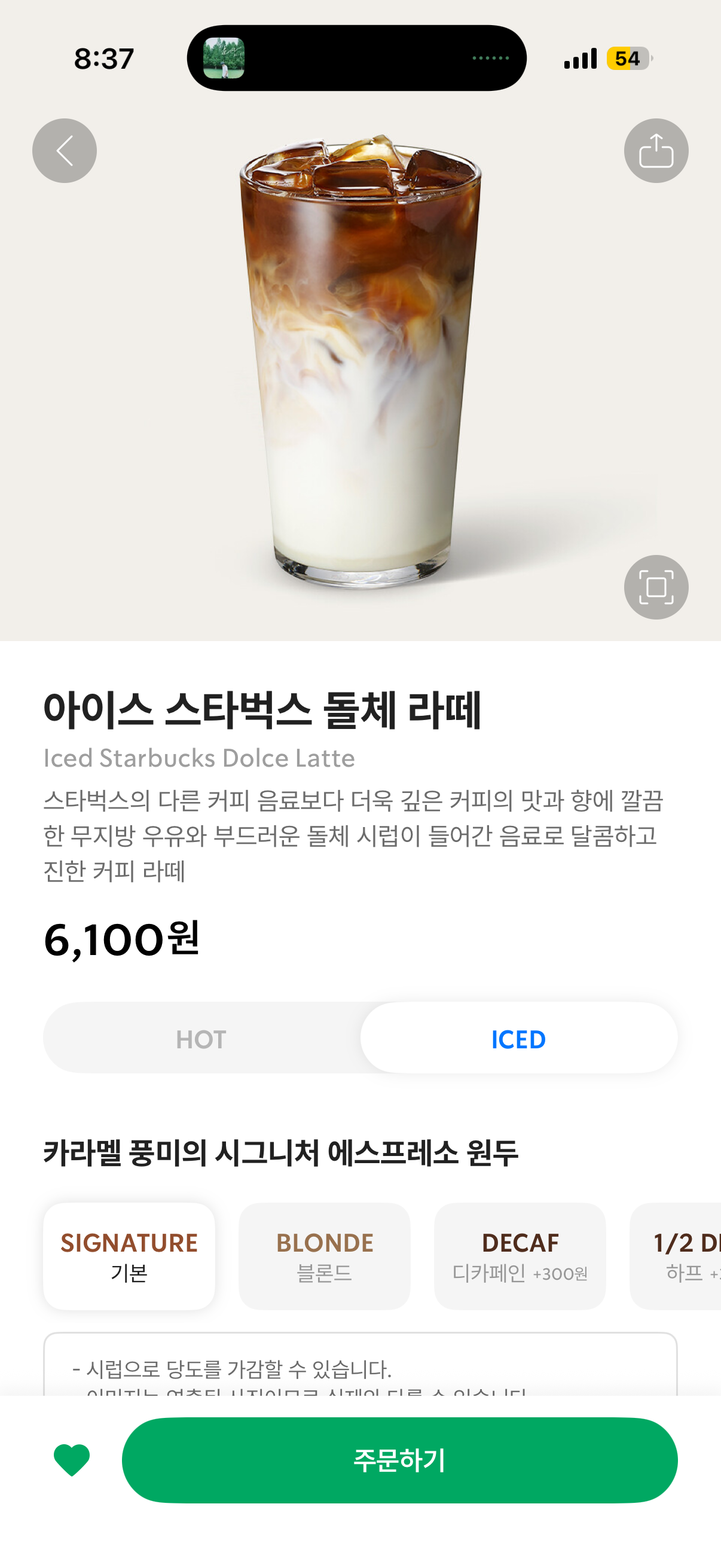Select the ICED option
The width and height of the screenshot is (721, 1568).
tap(518, 1038)
